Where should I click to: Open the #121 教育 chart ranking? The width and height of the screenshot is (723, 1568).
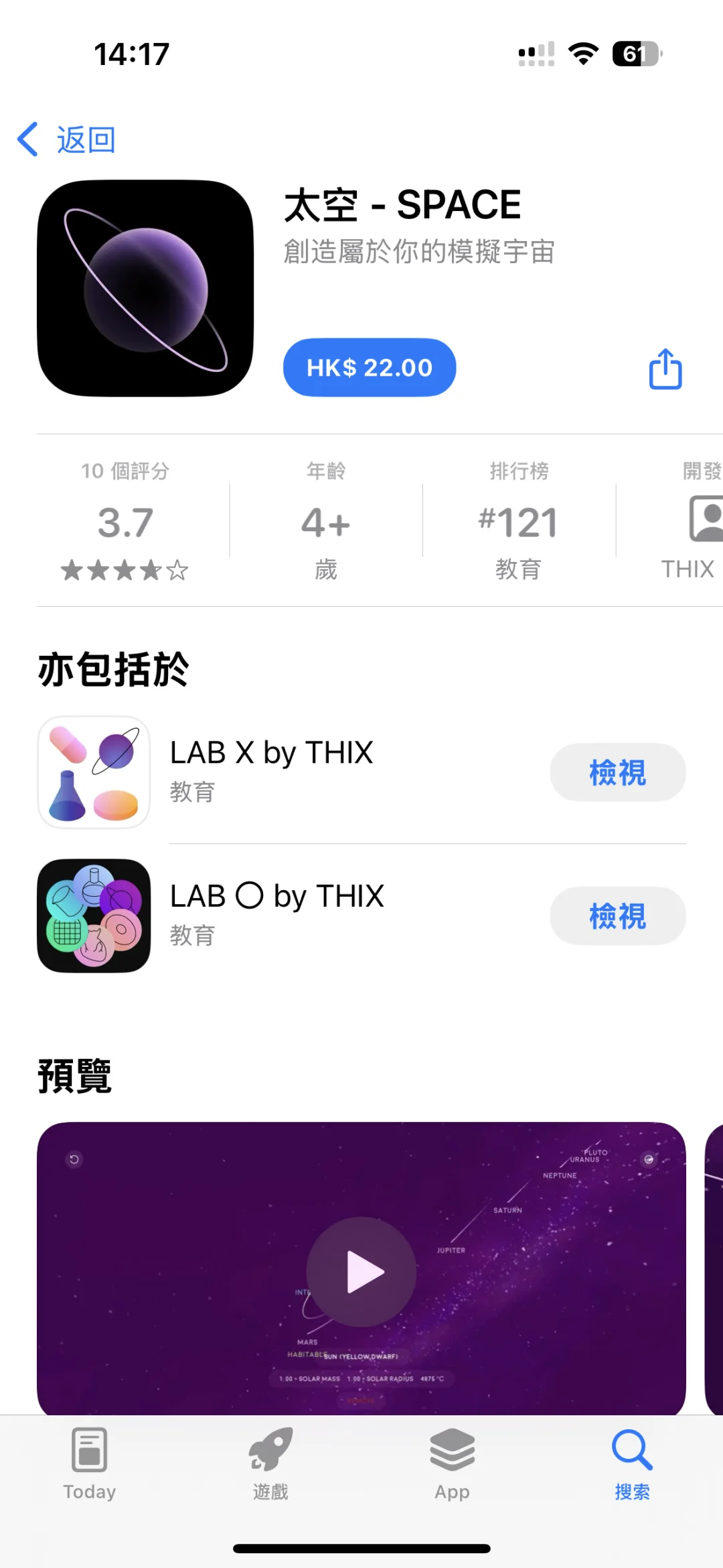[519, 521]
